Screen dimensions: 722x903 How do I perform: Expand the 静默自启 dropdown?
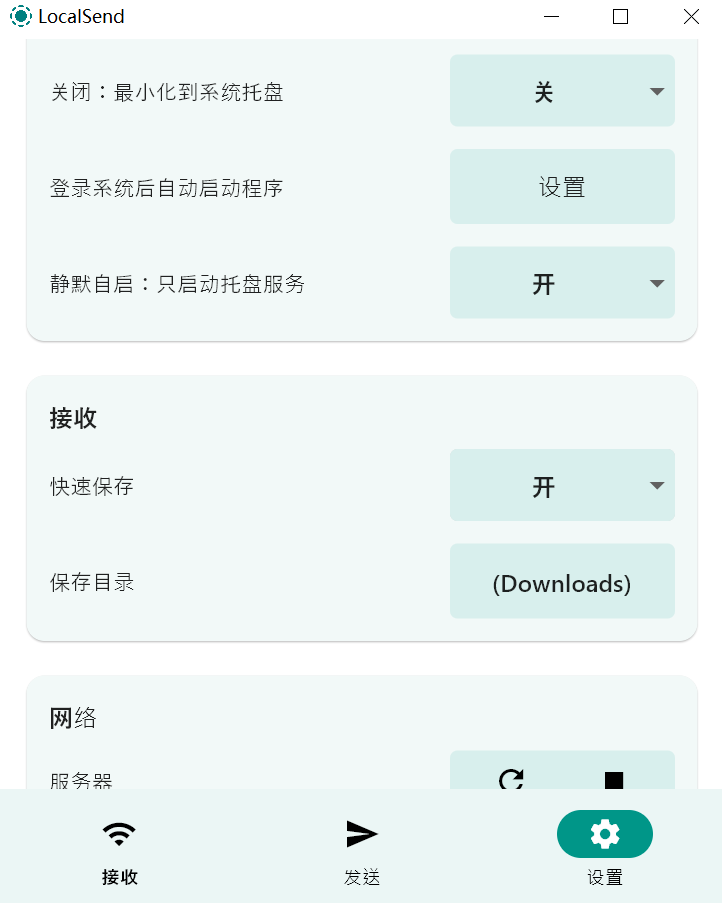click(562, 283)
